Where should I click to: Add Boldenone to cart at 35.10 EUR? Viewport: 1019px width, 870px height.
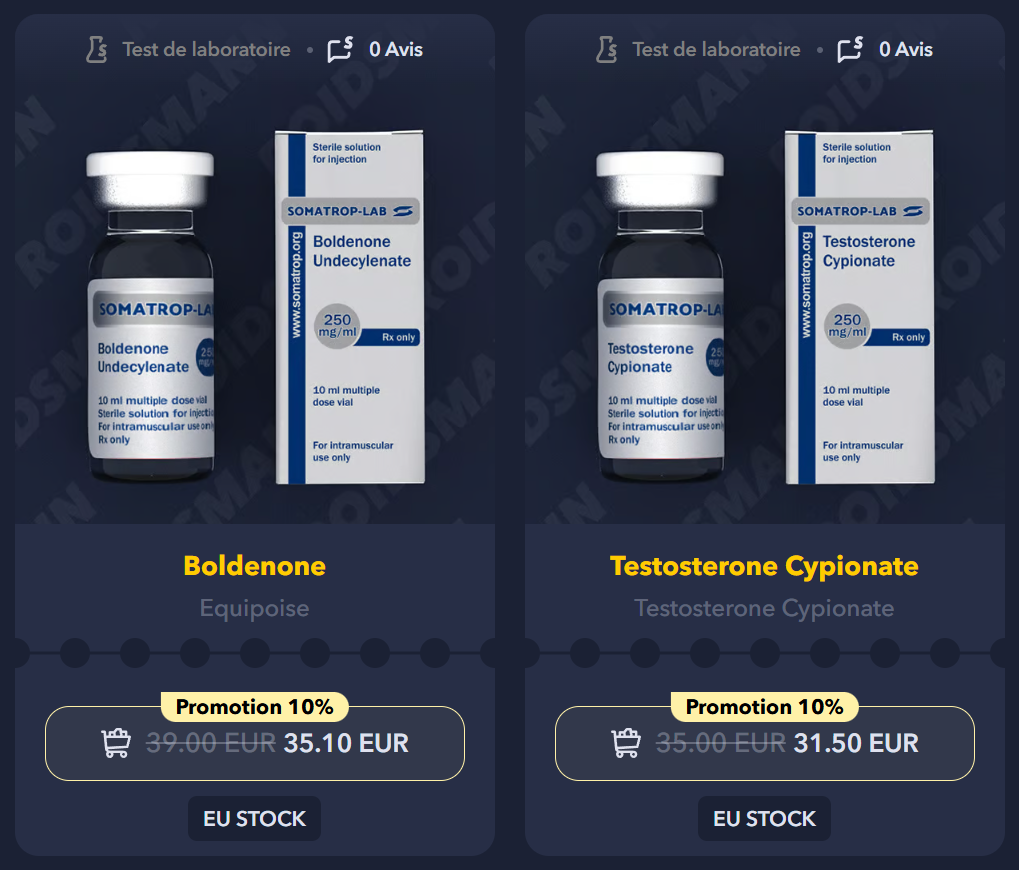click(255, 743)
